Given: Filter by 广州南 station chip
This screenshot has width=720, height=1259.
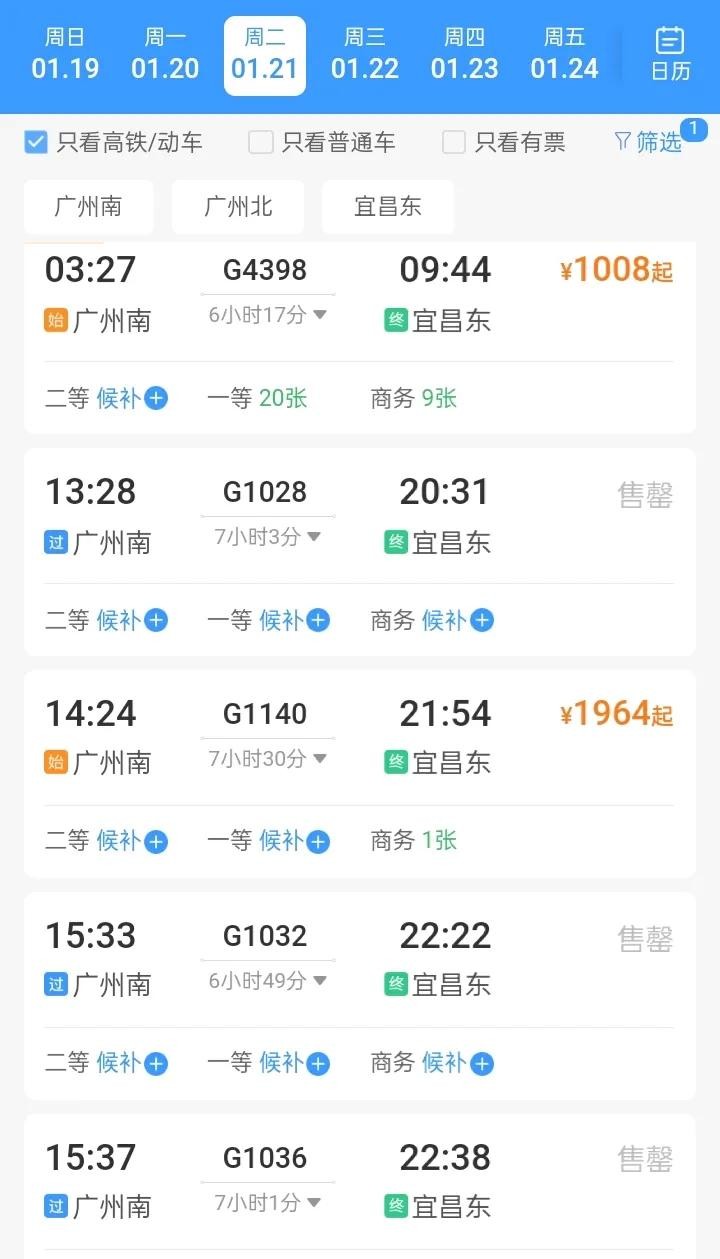Looking at the screenshot, I should point(89,207).
